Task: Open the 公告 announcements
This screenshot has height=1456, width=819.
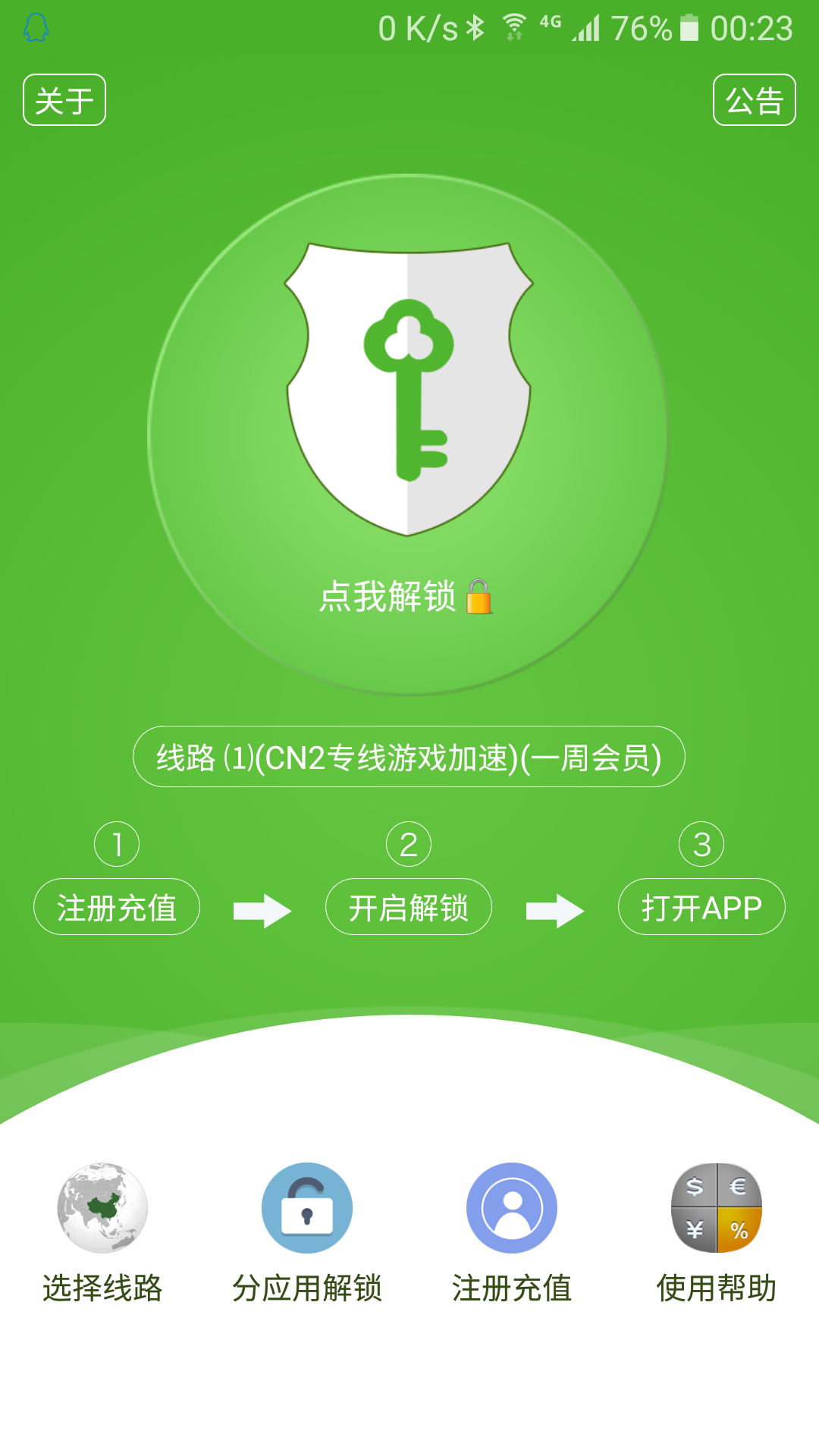Action: (754, 100)
